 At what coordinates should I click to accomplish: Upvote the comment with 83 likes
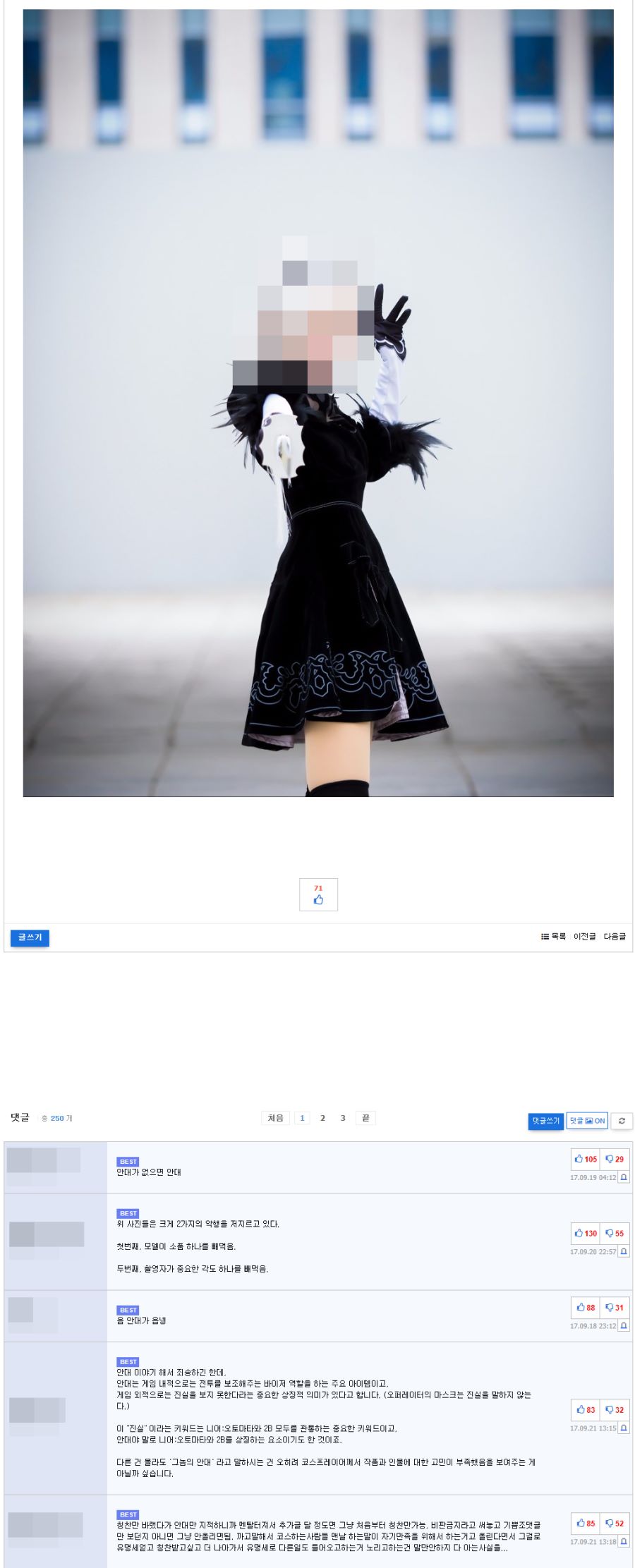tap(586, 1409)
